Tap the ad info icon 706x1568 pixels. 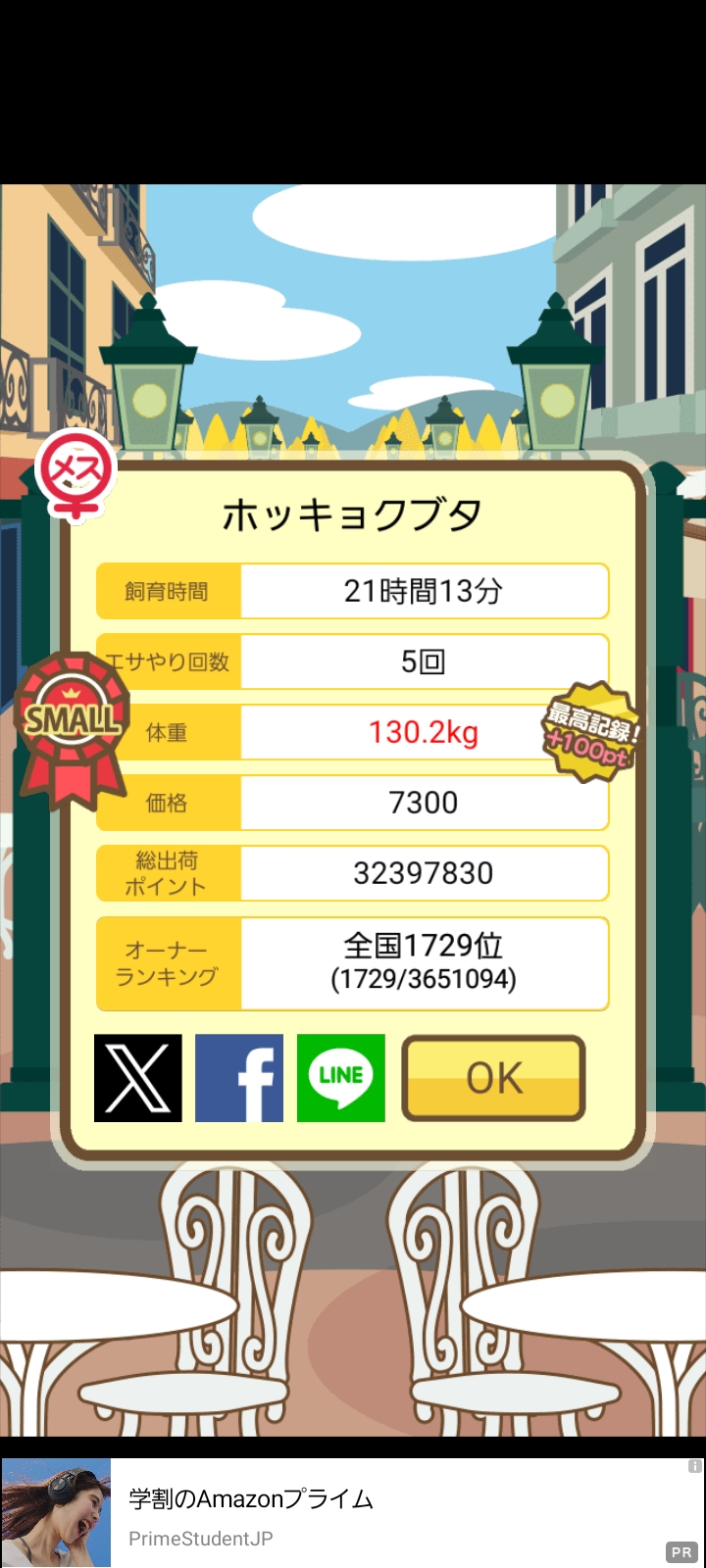[x=694, y=1466]
